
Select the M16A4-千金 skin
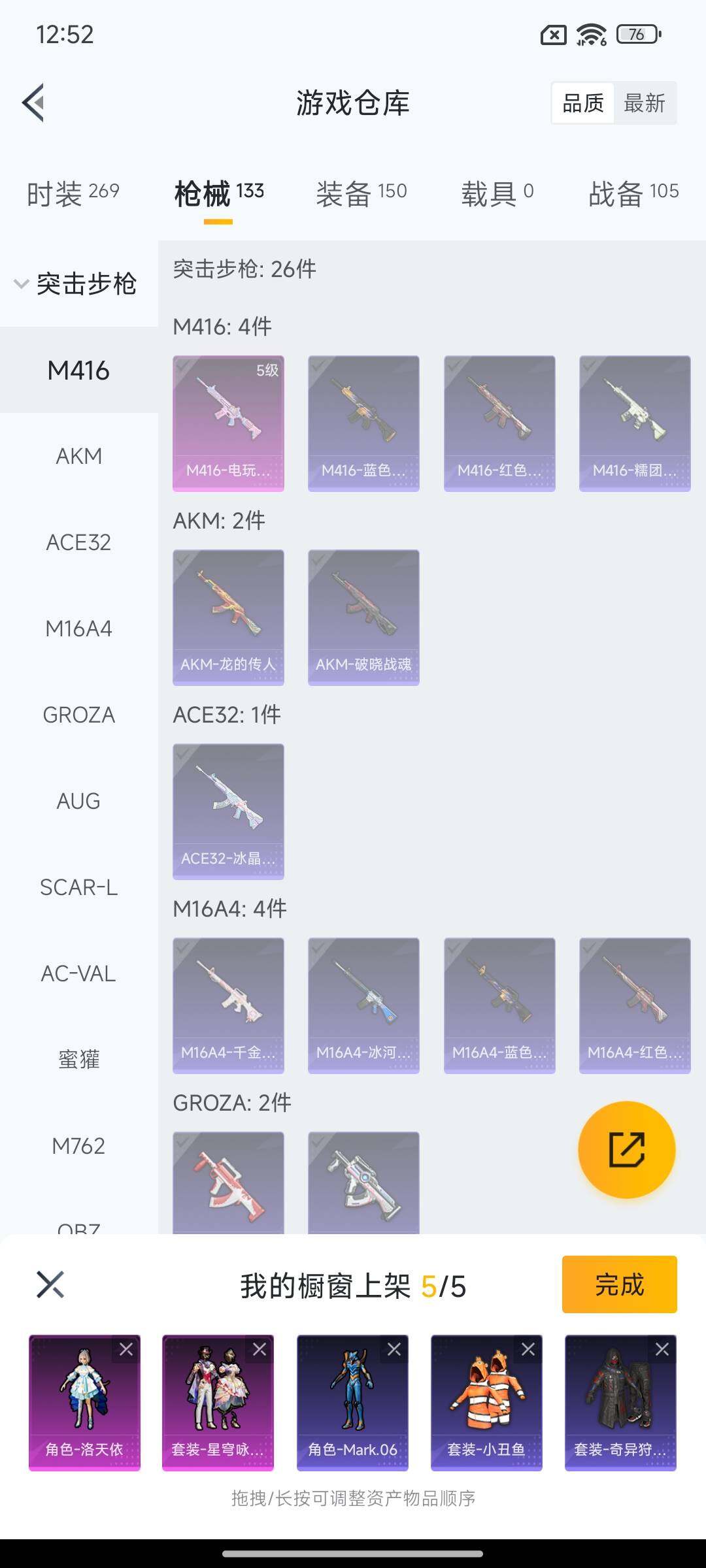click(x=228, y=1005)
